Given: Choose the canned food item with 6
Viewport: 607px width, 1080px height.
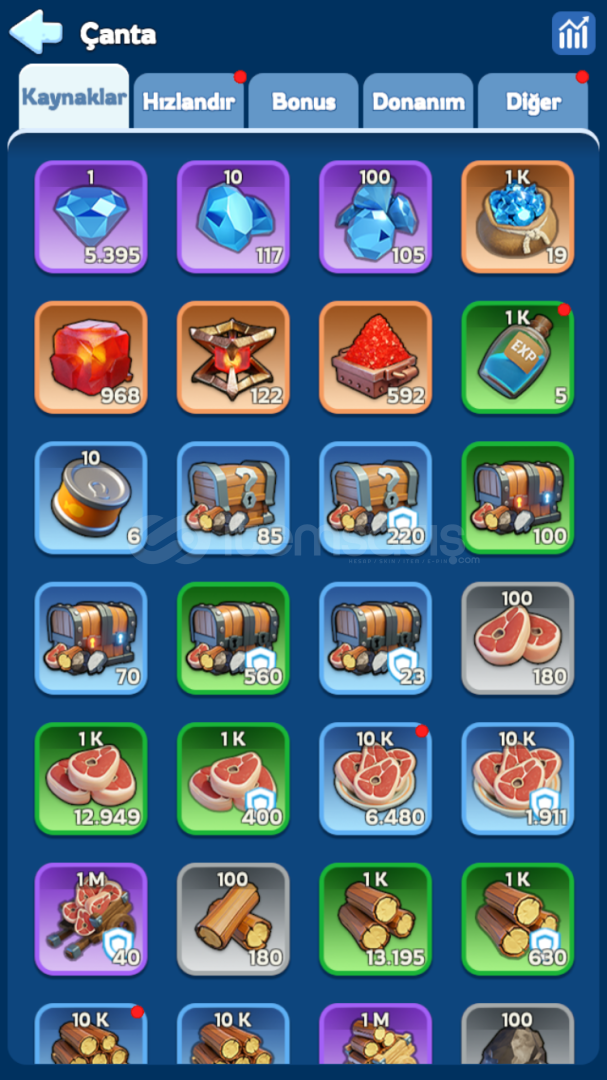Looking at the screenshot, I should pyautogui.click(x=91, y=498).
